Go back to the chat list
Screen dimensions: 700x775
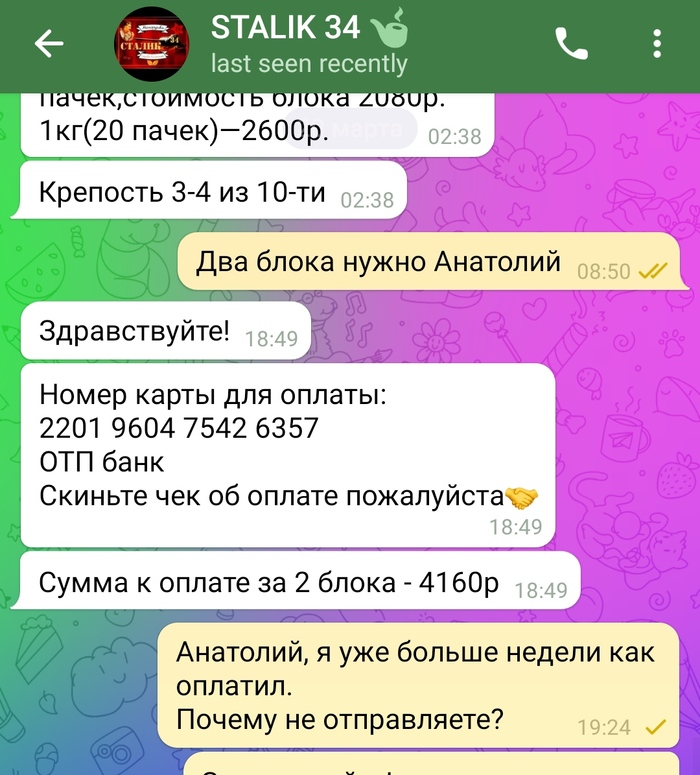[48, 43]
